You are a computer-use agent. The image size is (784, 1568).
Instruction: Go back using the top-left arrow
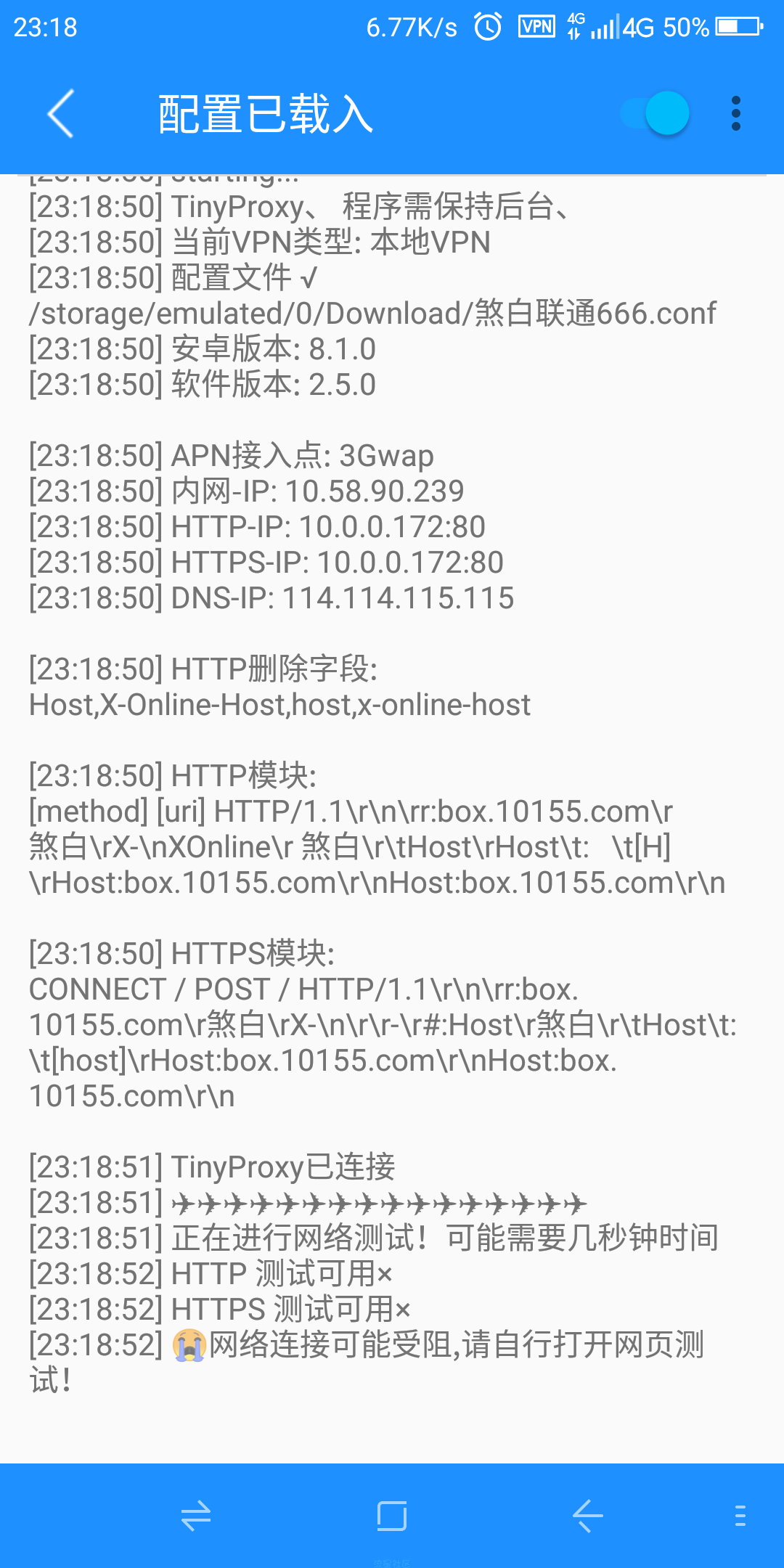click(x=60, y=114)
